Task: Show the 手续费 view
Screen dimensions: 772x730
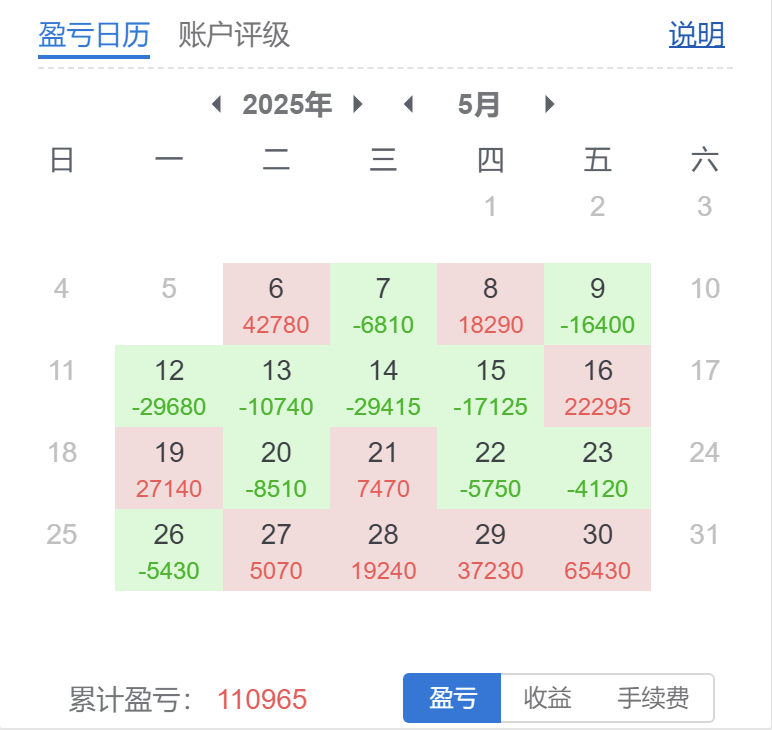Action: click(653, 698)
